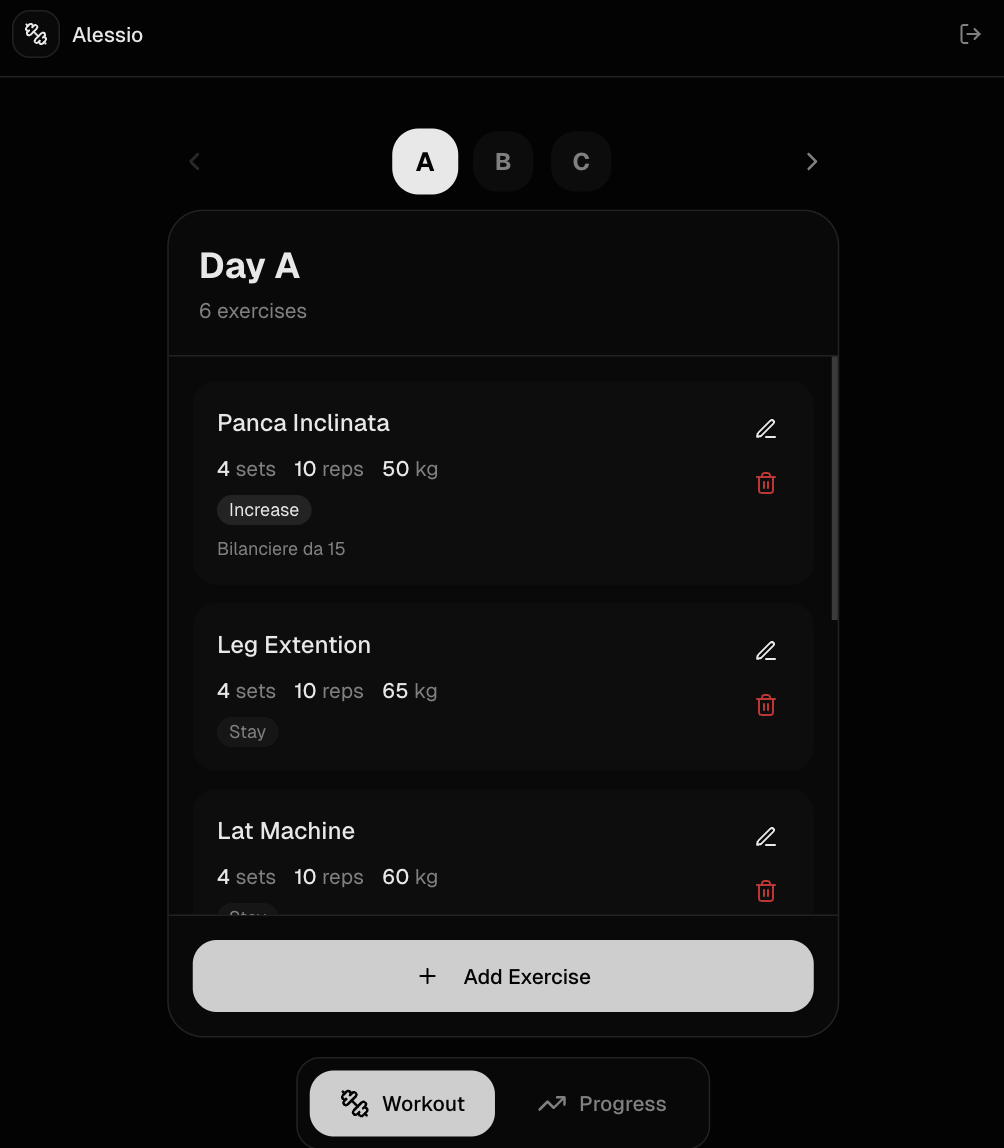The height and width of the screenshot is (1148, 1004).
Task: Switch to day B
Action: [x=503, y=162]
